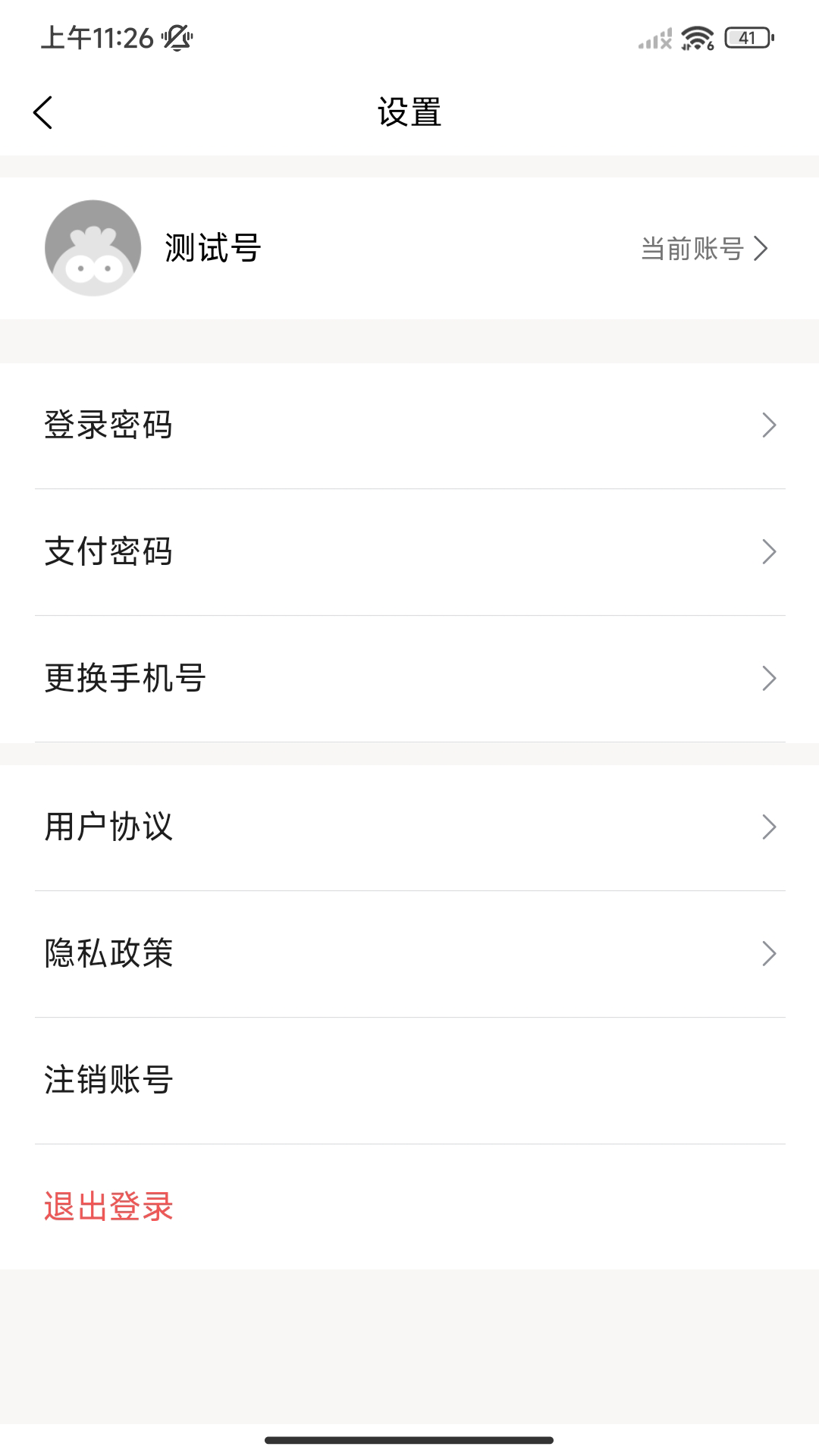819x1456 pixels.
Task: Go back from the 设置 page
Action: (43, 112)
